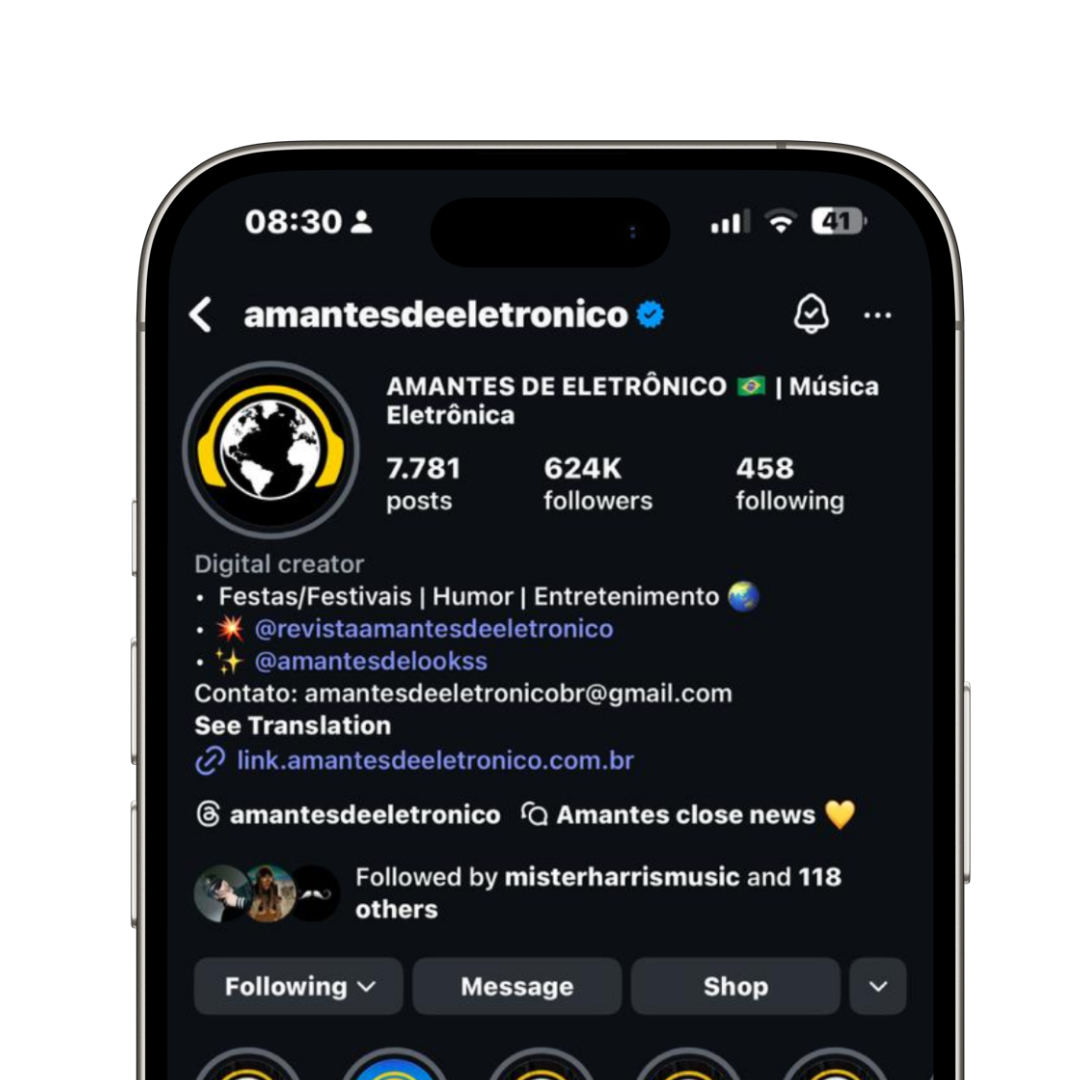
Task: Open the three-dot overflow menu
Action: 877,316
